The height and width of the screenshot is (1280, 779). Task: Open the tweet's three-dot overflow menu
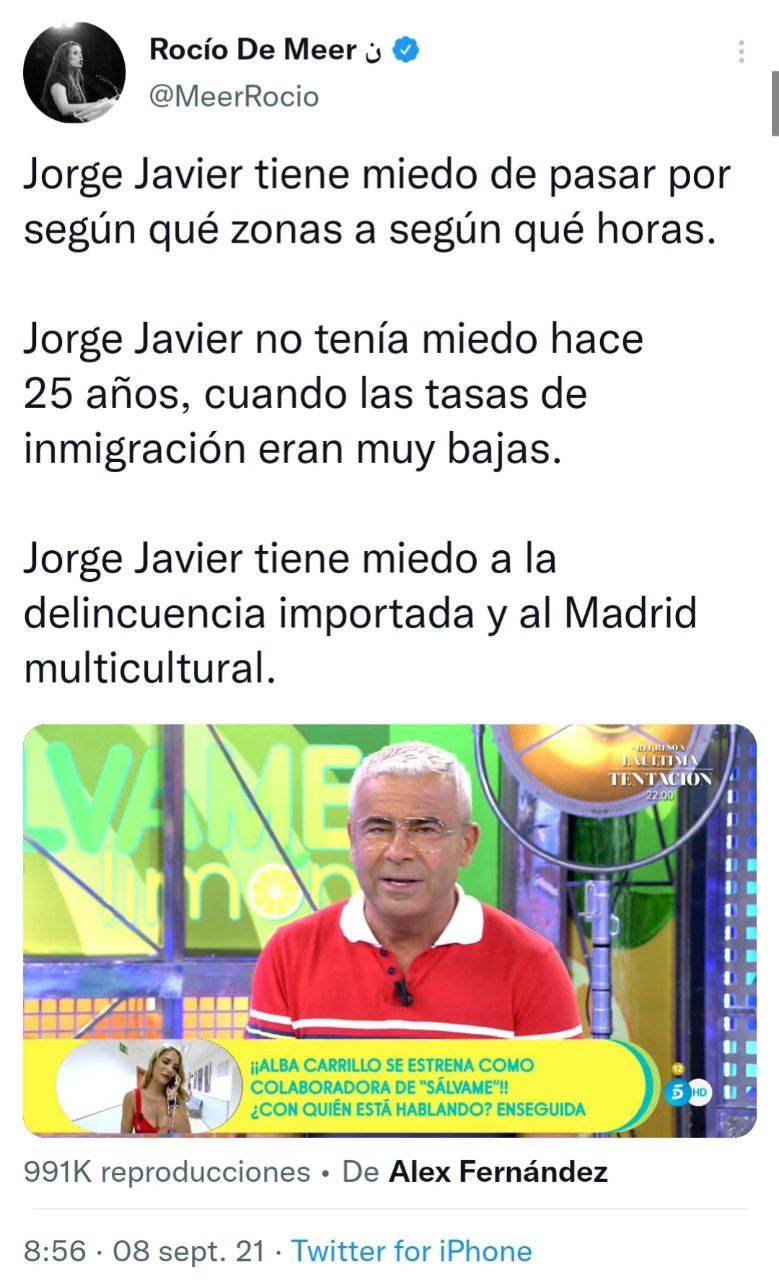coord(741,52)
